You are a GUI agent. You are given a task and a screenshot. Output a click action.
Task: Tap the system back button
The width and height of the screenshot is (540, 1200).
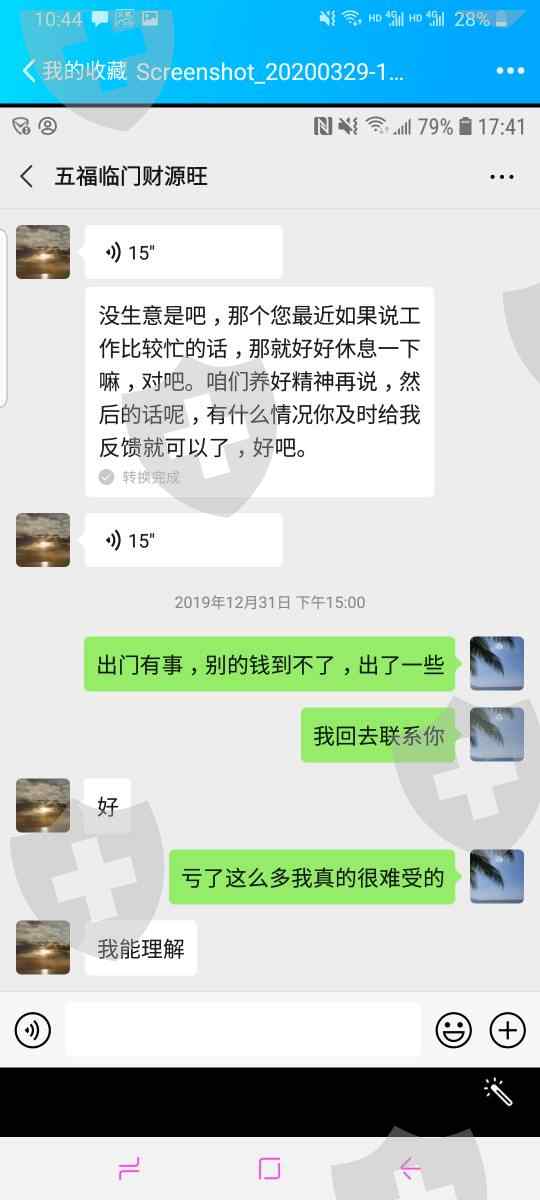coord(410,1168)
